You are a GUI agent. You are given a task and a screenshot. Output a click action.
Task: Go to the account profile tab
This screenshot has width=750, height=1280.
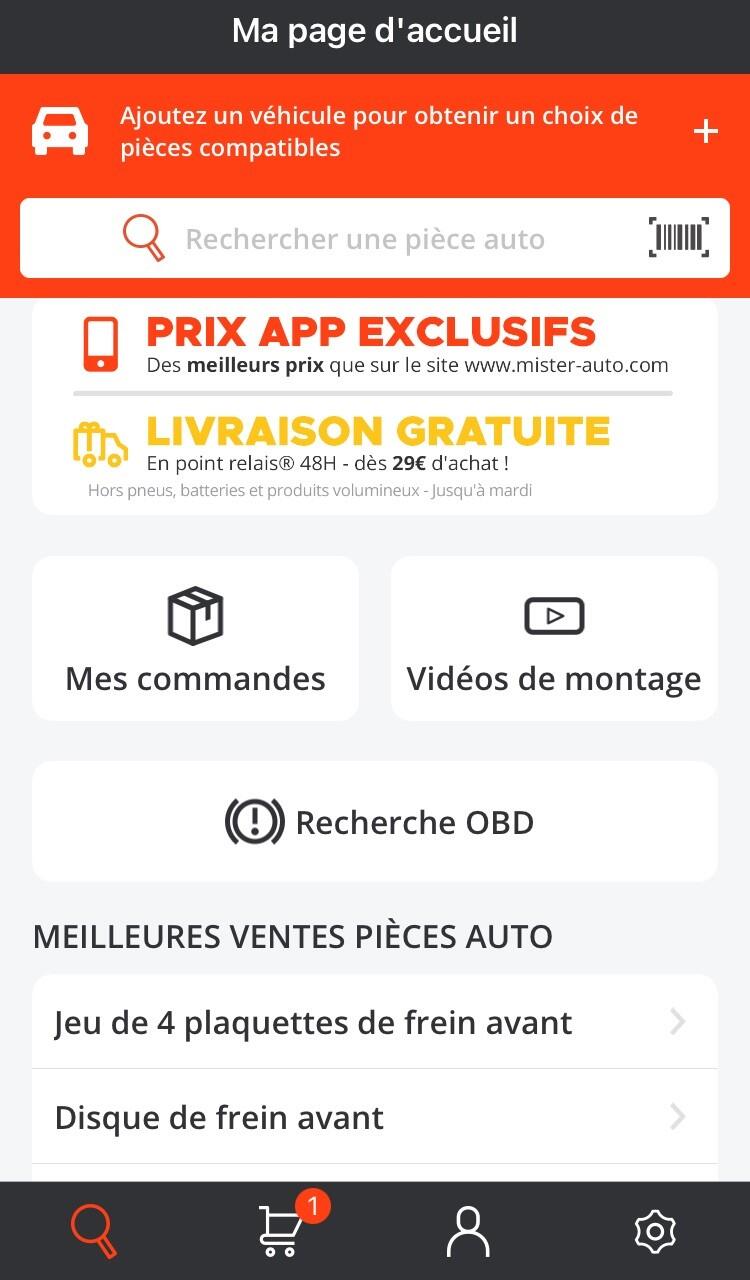(468, 1231)
